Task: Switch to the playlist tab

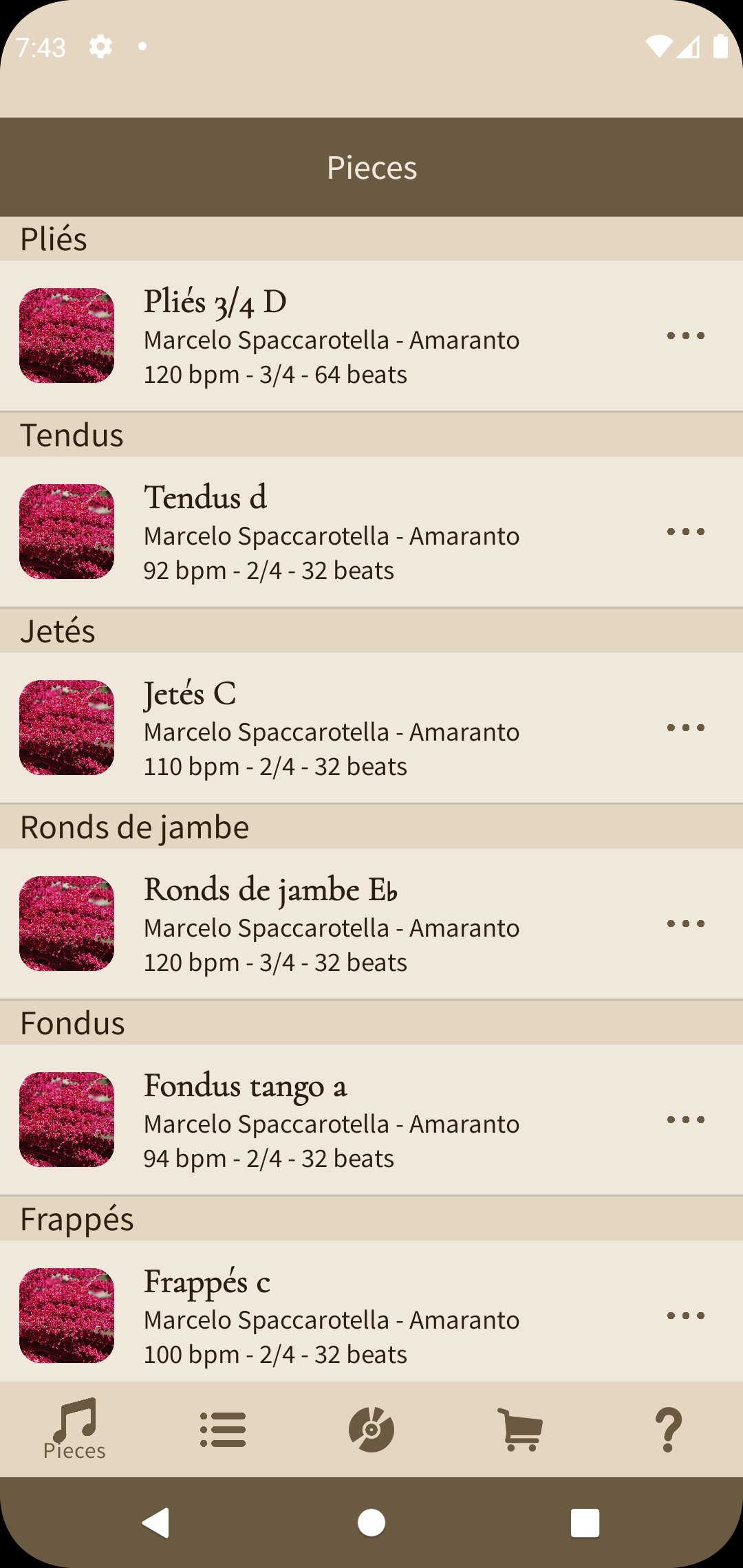Action: (x=223, y=1429)
